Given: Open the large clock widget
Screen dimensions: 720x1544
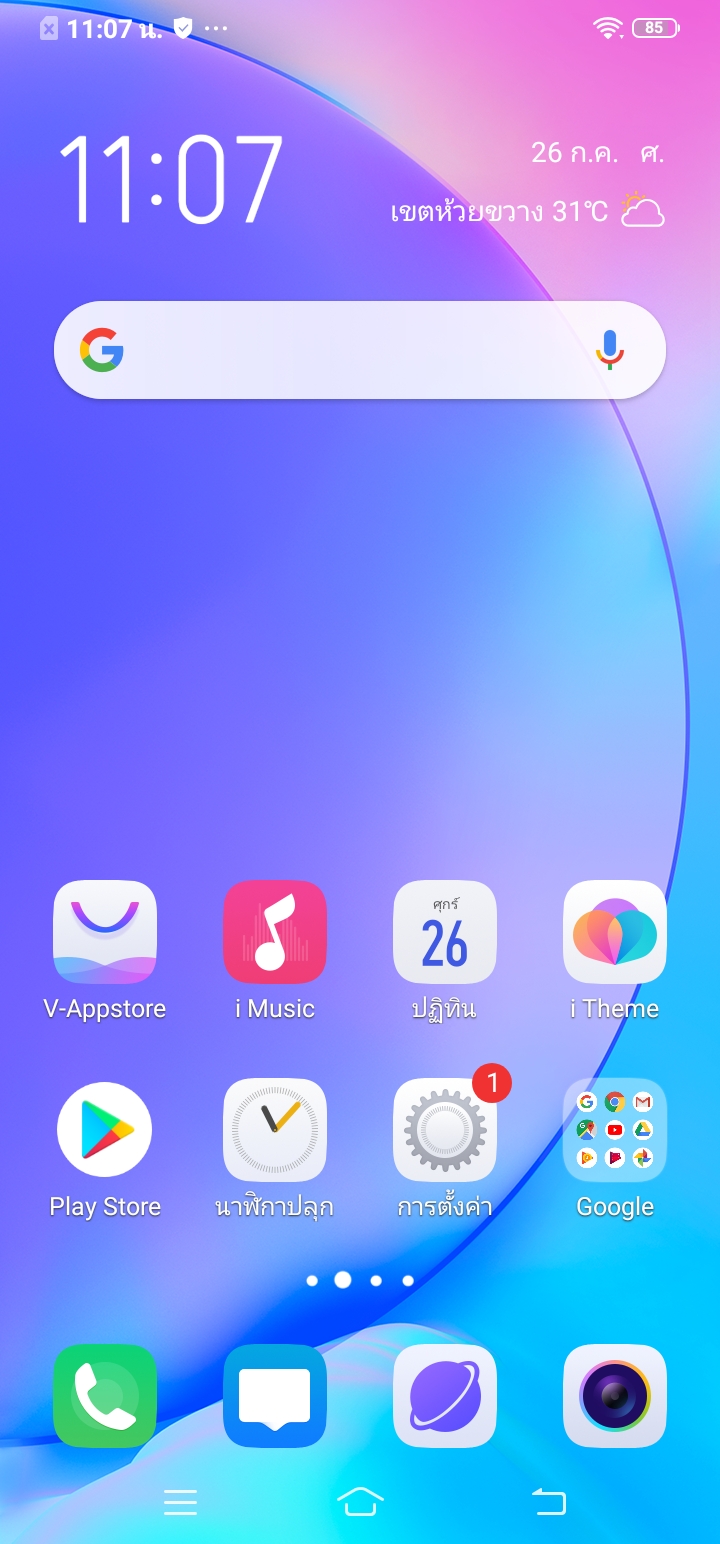Looking at the screenshot, I should [x=170, y=180].
